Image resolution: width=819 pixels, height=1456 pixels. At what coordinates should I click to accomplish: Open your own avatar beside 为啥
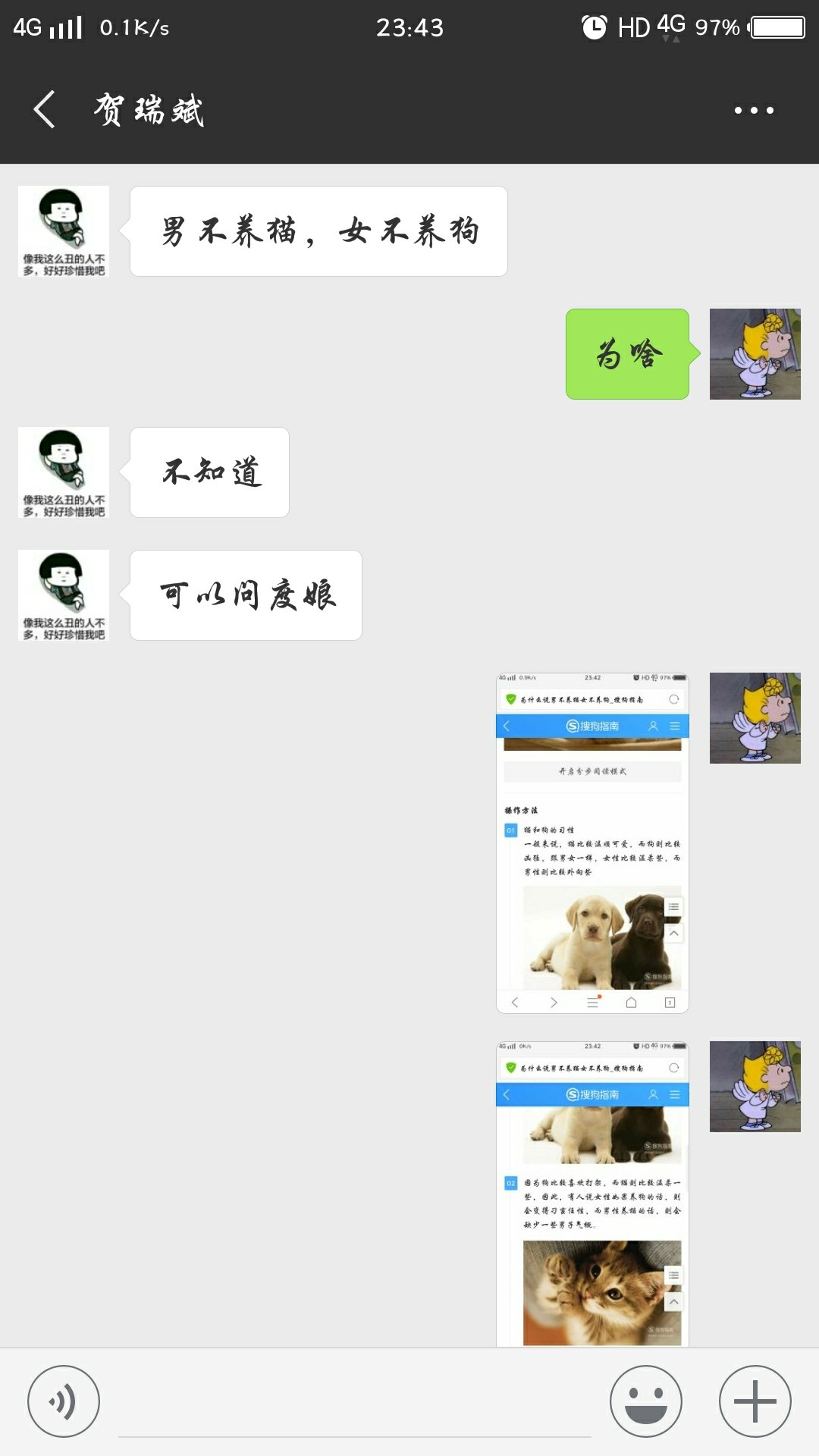pyautogui.click(x=755, y=354)
